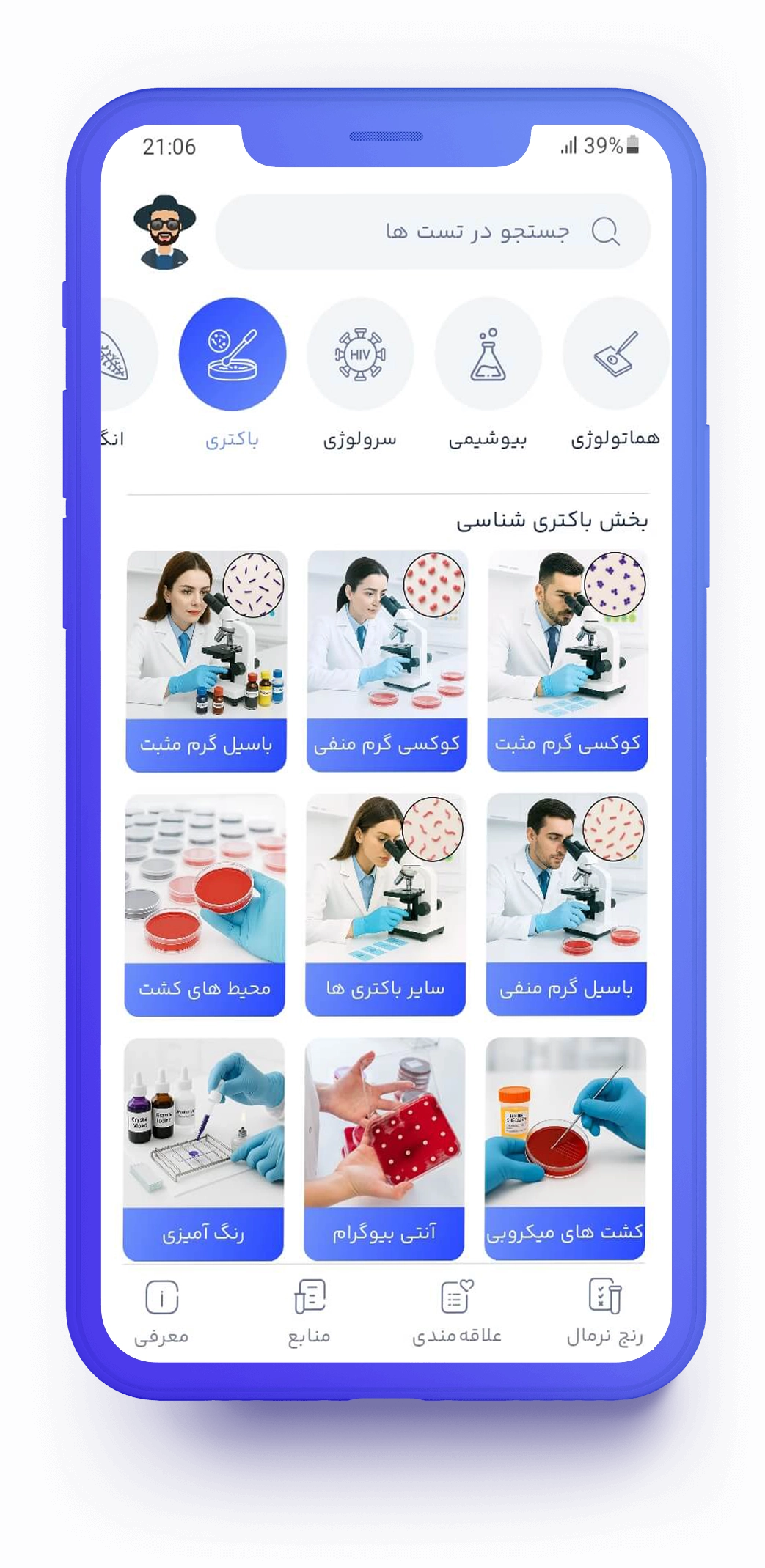
Task: Open the معرفی tab
Action: coord(161,1312)
